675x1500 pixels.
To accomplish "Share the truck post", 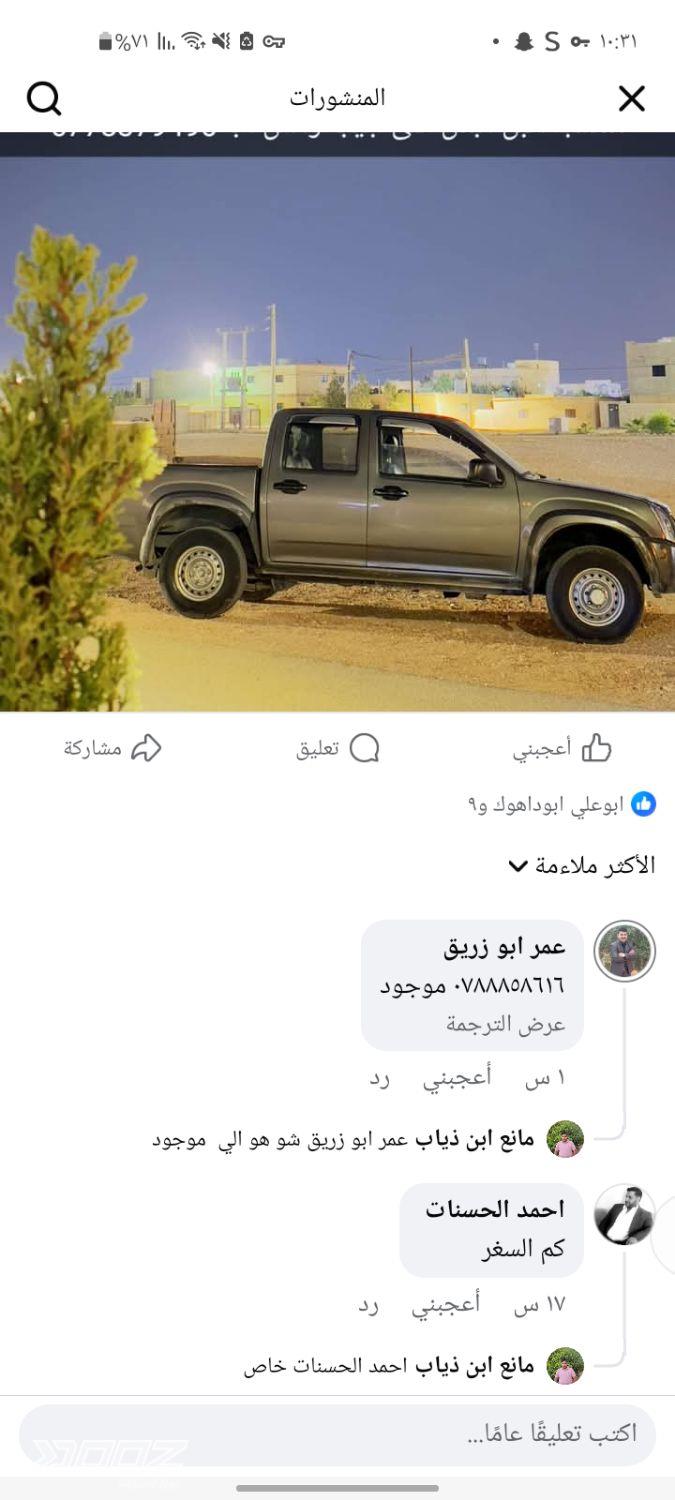I will pos(113,748).
